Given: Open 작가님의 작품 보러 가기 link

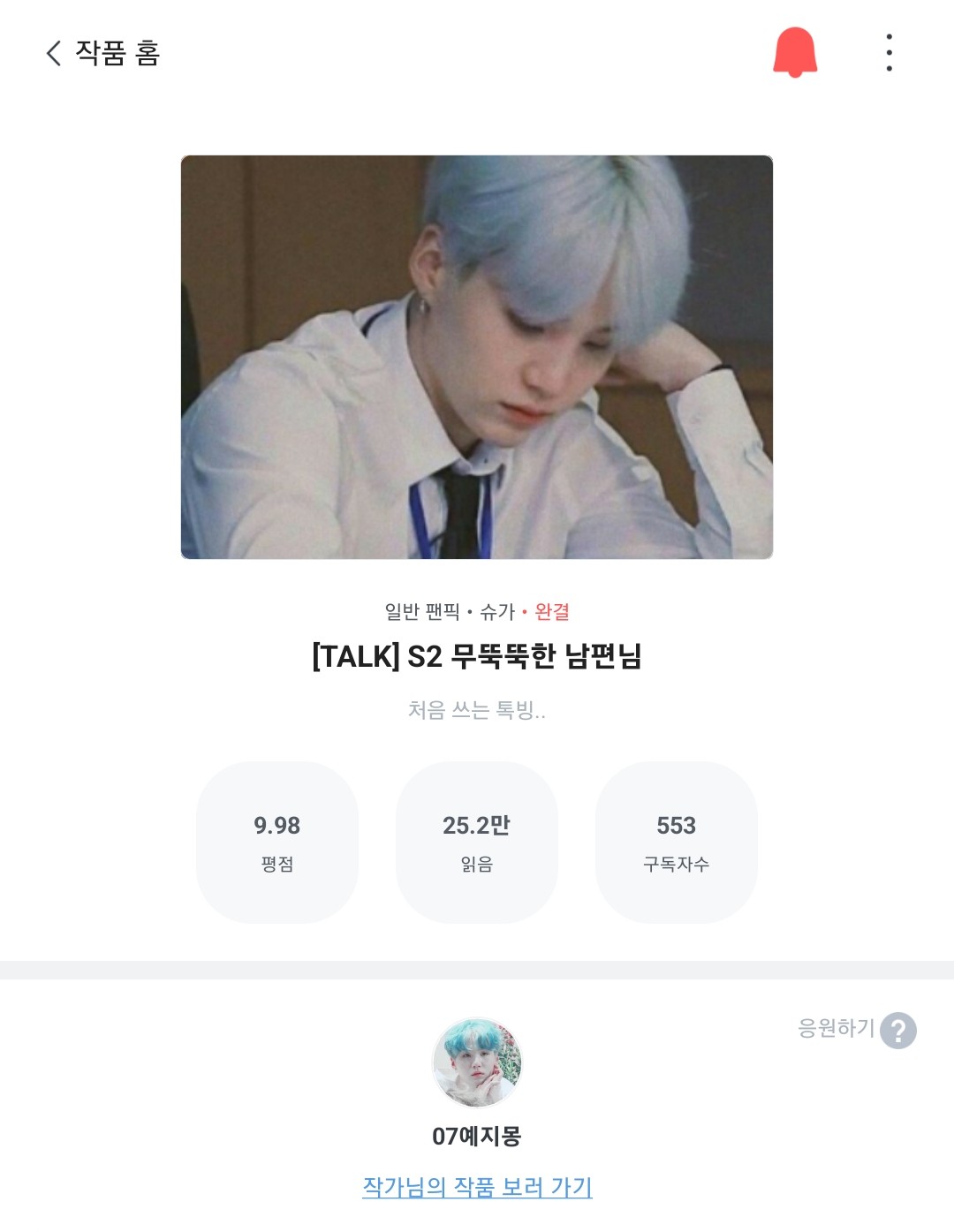Looking at the screenshot, I should tap(477, 1187).
